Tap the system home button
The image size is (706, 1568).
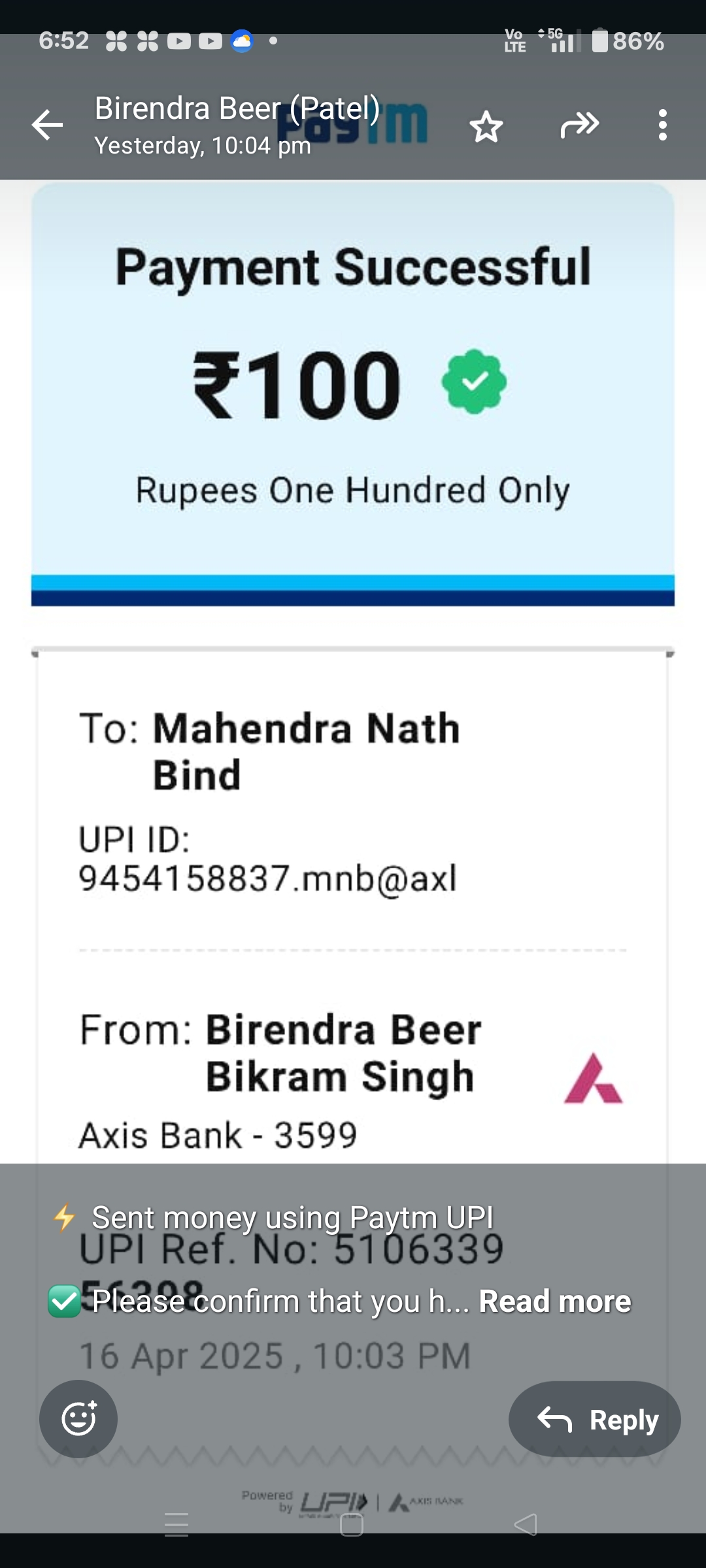pyautogui.click(x=352, y=1525)
